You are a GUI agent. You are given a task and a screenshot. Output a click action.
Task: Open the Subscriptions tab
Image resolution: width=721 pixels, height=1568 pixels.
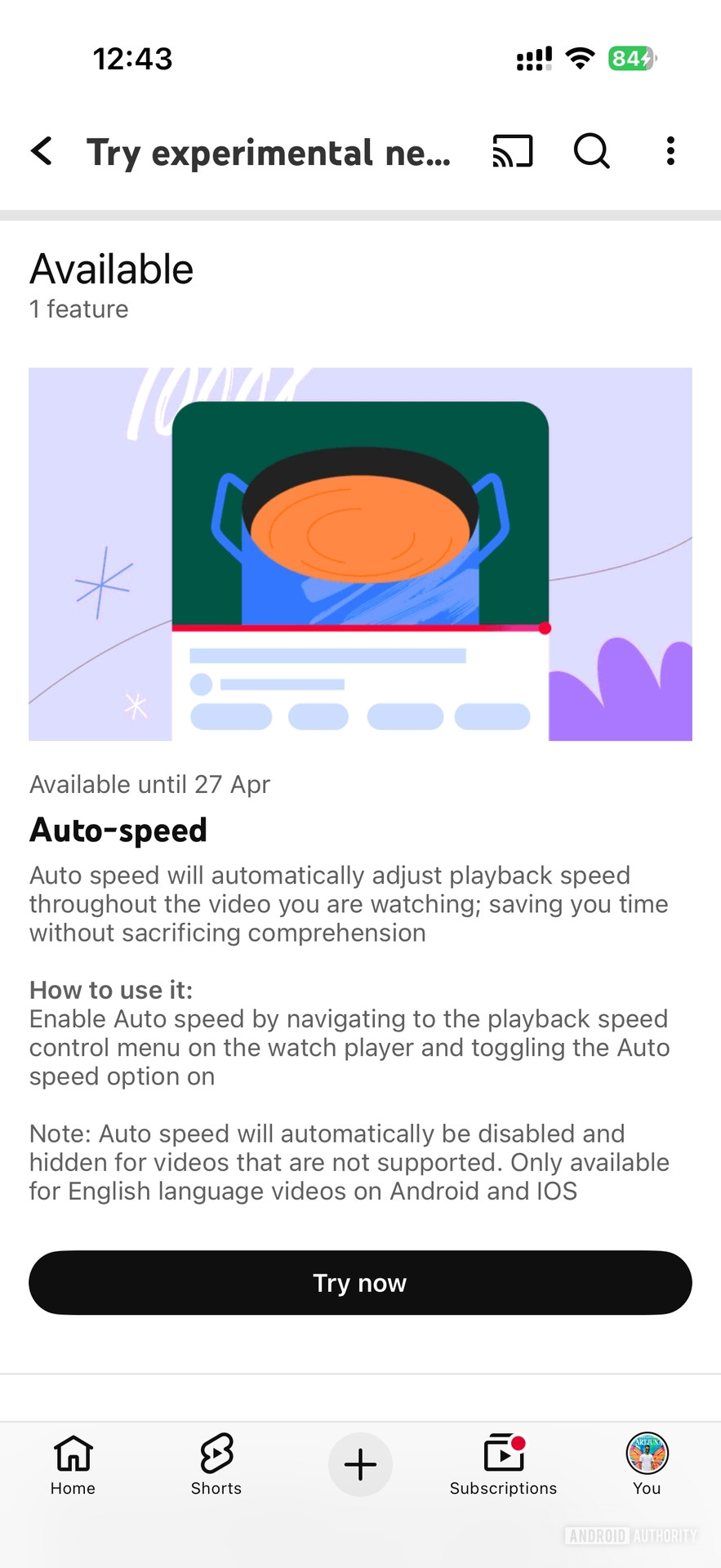click(x=504, y=1465)
